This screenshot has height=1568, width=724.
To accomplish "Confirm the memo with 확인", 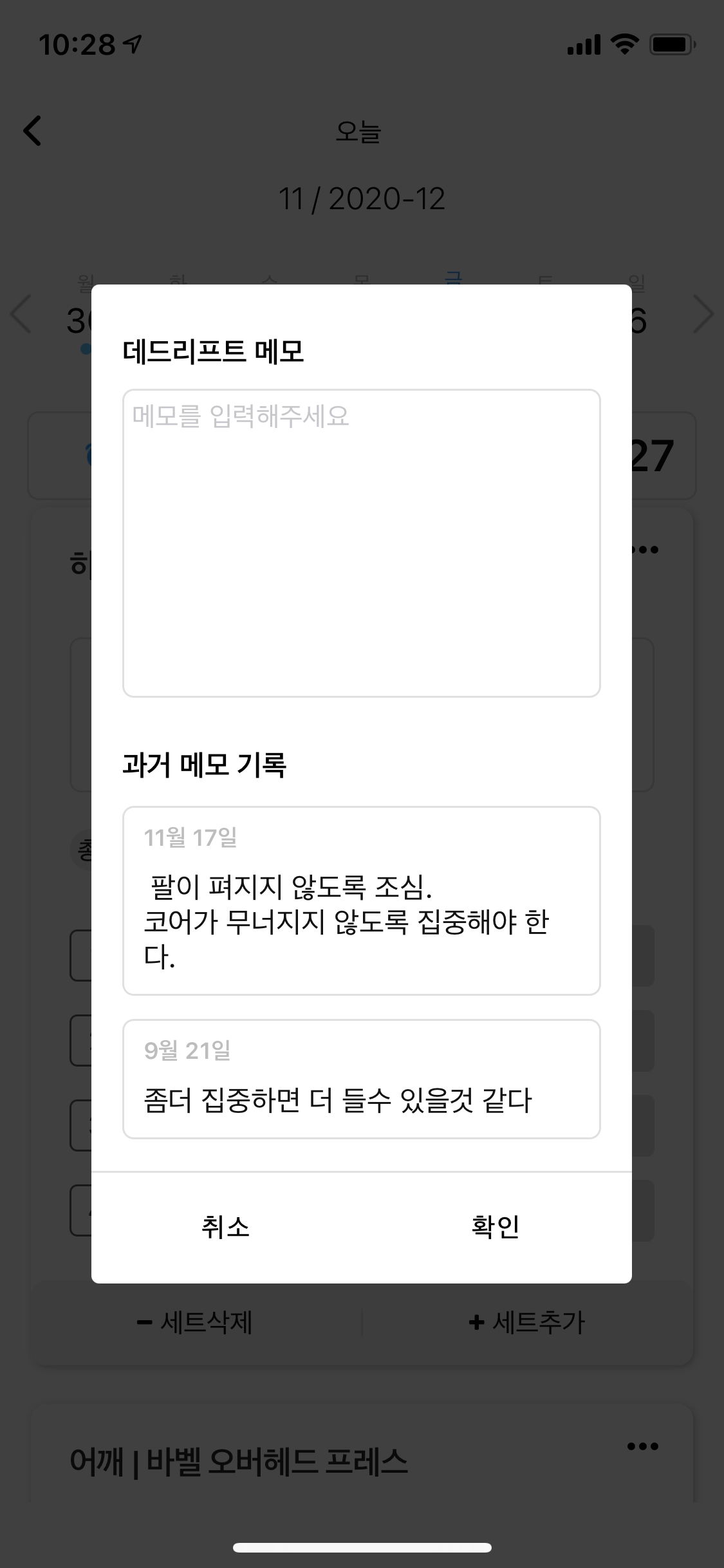I will pos(496,1227).
